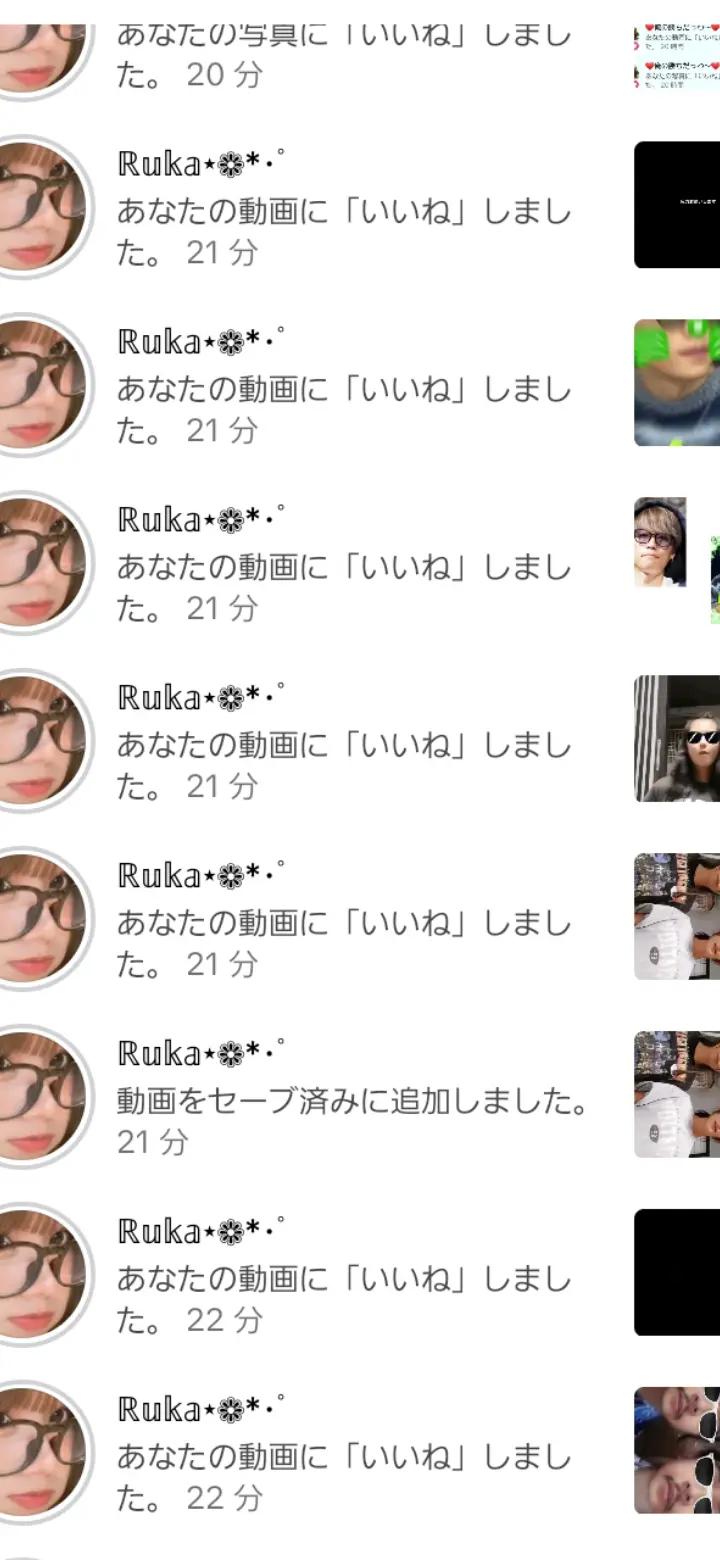View the liked video thumbnail with green gloves
Screen dimensions: 720x1560
[677, 383]
